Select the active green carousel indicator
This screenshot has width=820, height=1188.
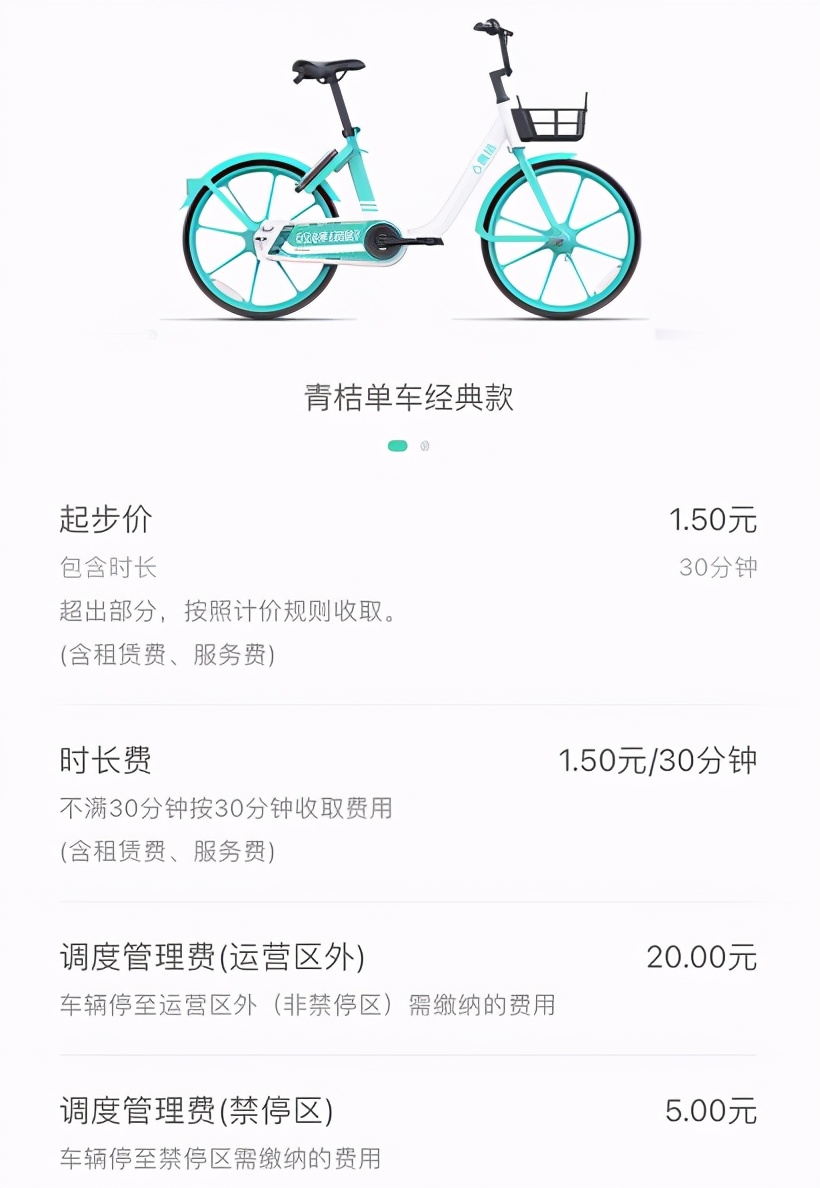398,446
